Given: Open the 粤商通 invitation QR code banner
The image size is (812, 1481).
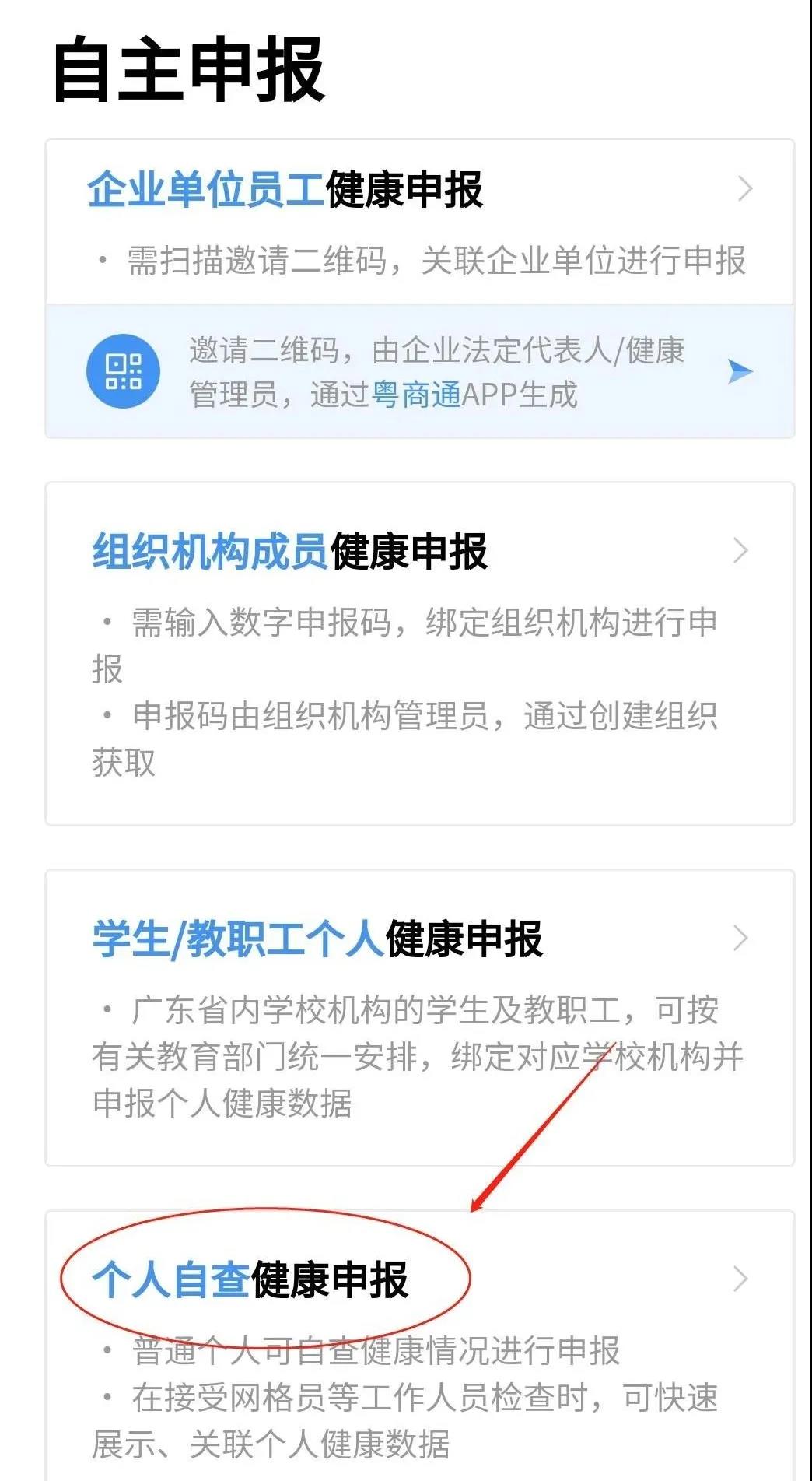Looking at the screenshot, I should 420,371.
